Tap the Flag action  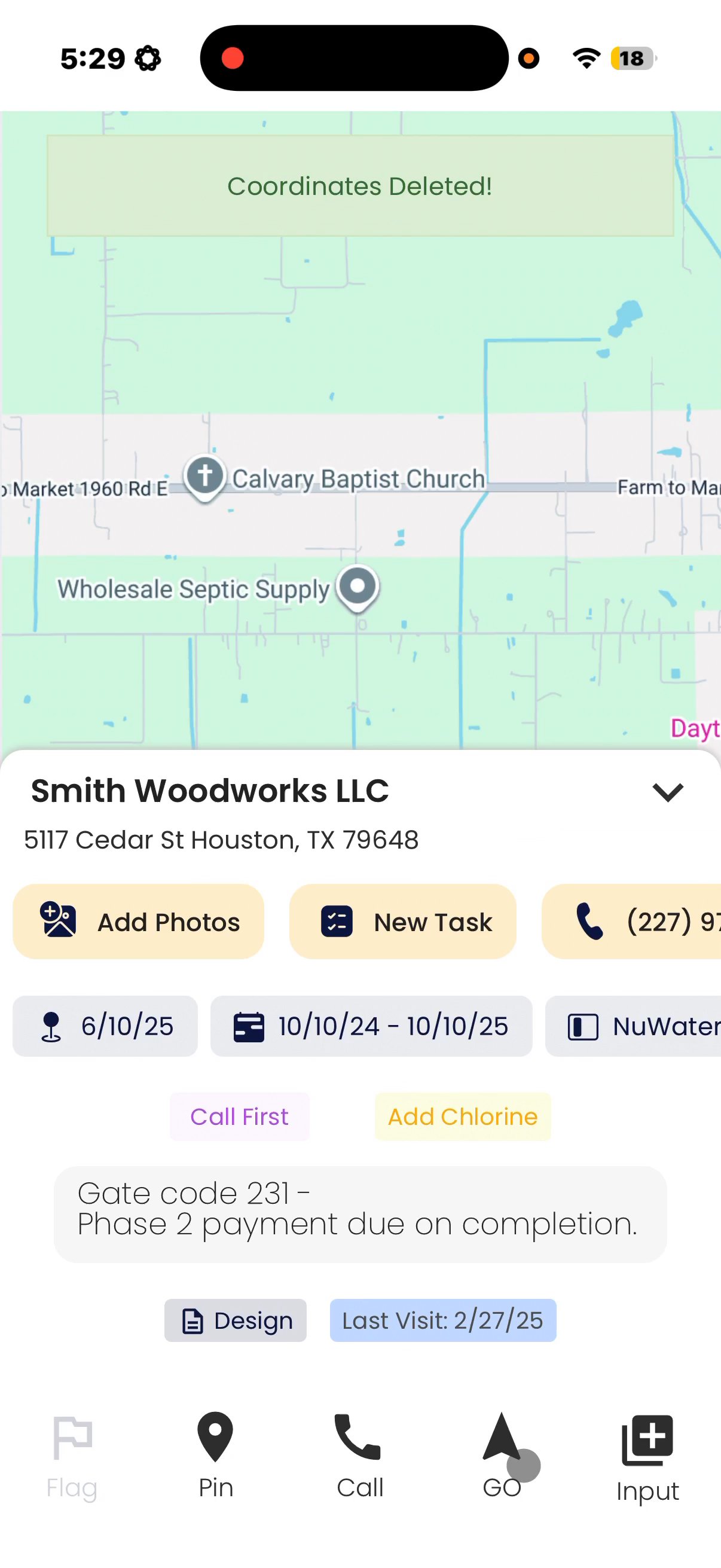click(x=72, y=1457)
